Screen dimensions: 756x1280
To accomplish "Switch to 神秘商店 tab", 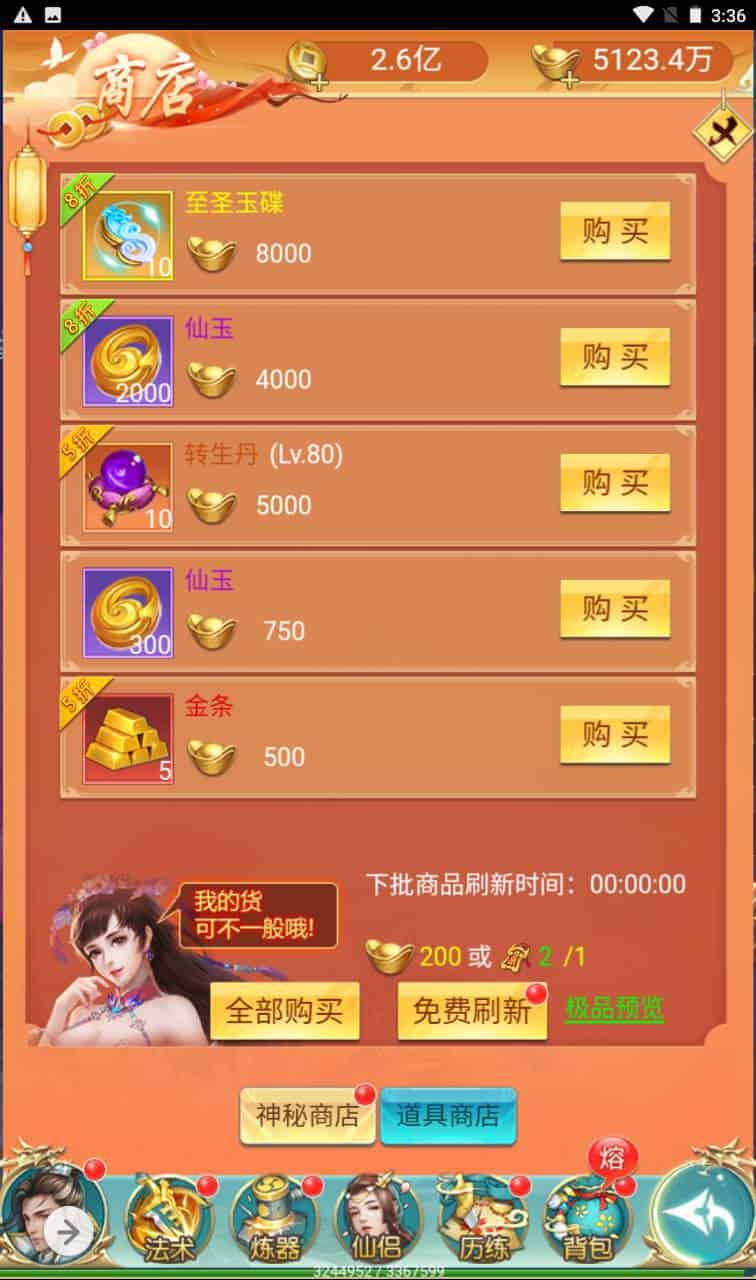I will pos(307,1116).
